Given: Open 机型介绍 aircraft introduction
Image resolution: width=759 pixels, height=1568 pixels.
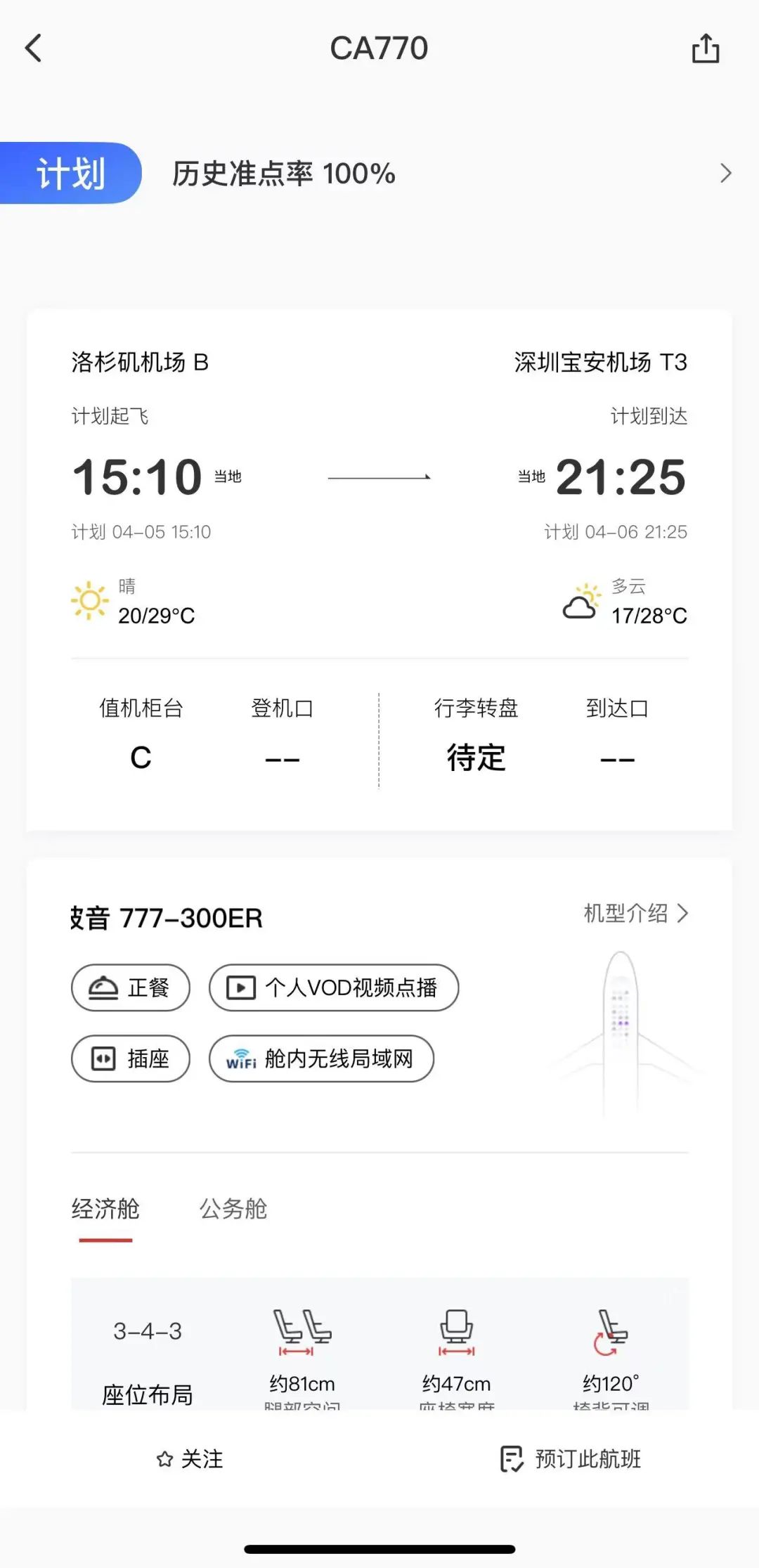Looking at the screenshot, I should click(635, 913).
